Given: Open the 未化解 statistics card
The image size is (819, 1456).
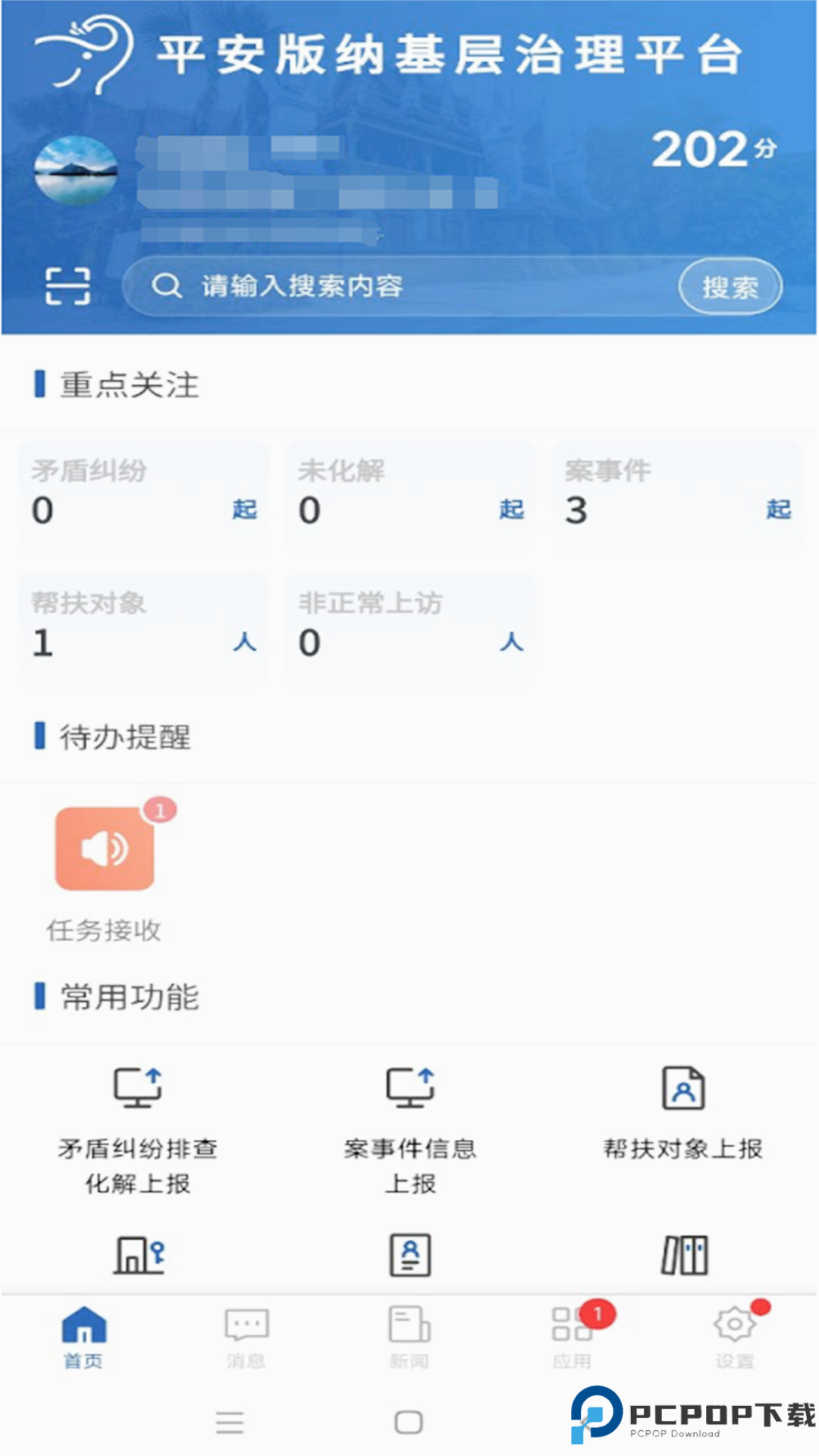Looking at the screenshot, I should (x=409, y=497).
